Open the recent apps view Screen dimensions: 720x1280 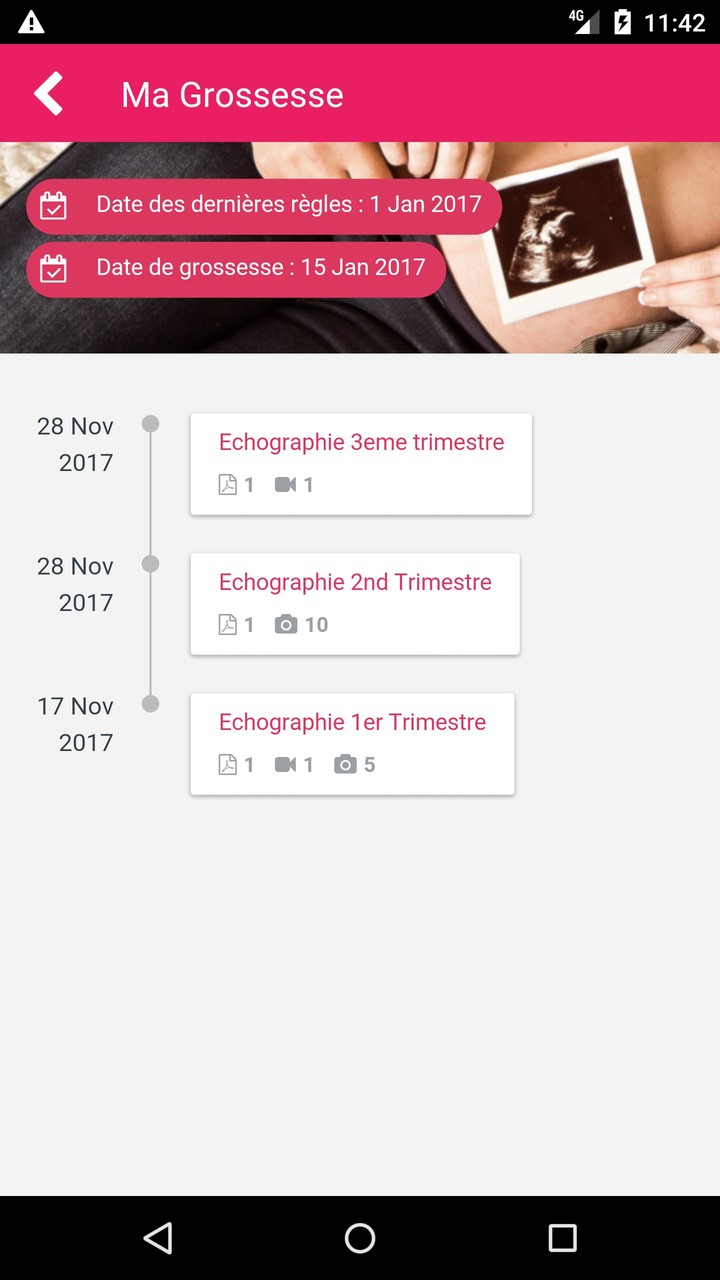click(563, 1238)
